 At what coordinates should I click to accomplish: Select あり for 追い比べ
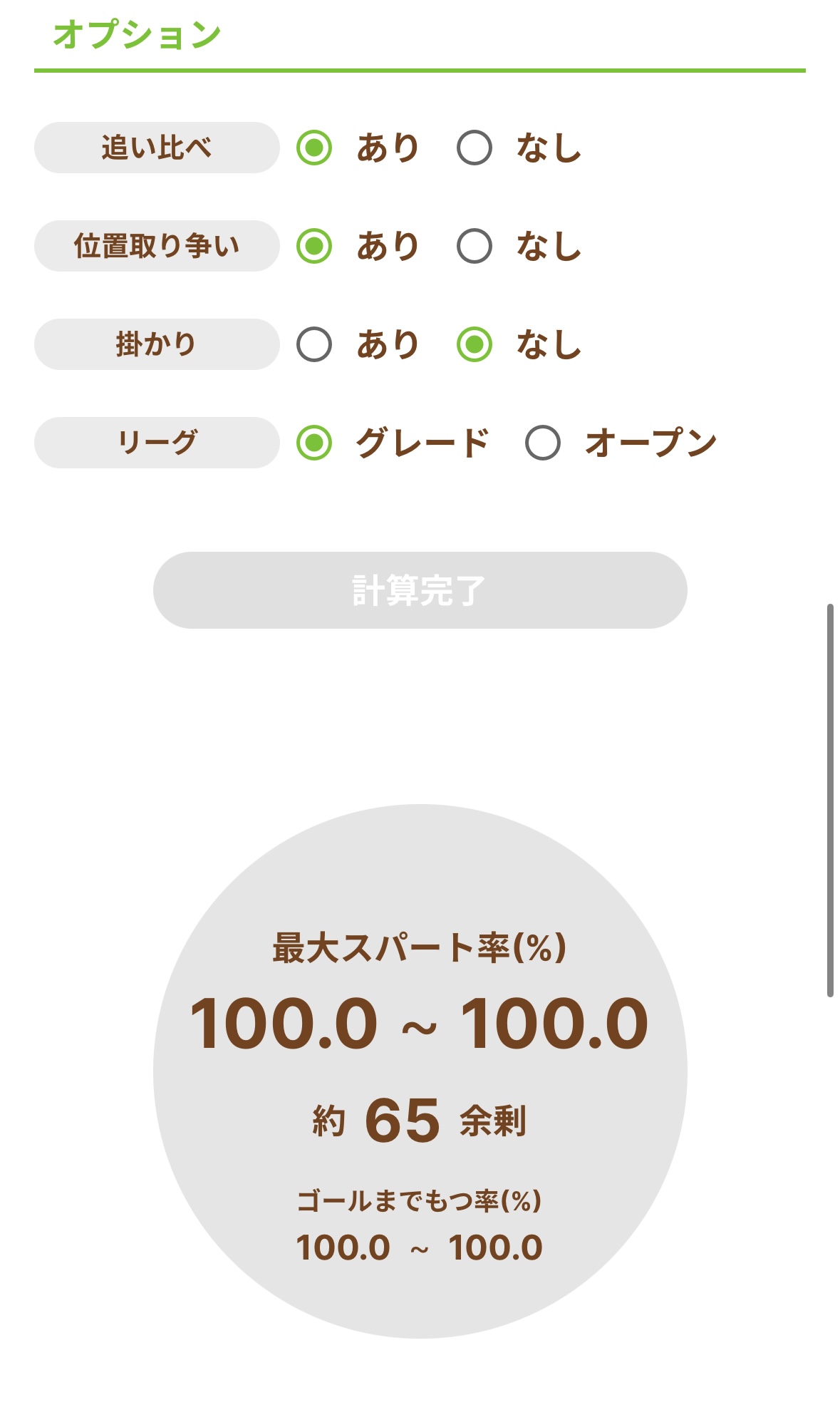pyautogui.click(x=314, y=148)
